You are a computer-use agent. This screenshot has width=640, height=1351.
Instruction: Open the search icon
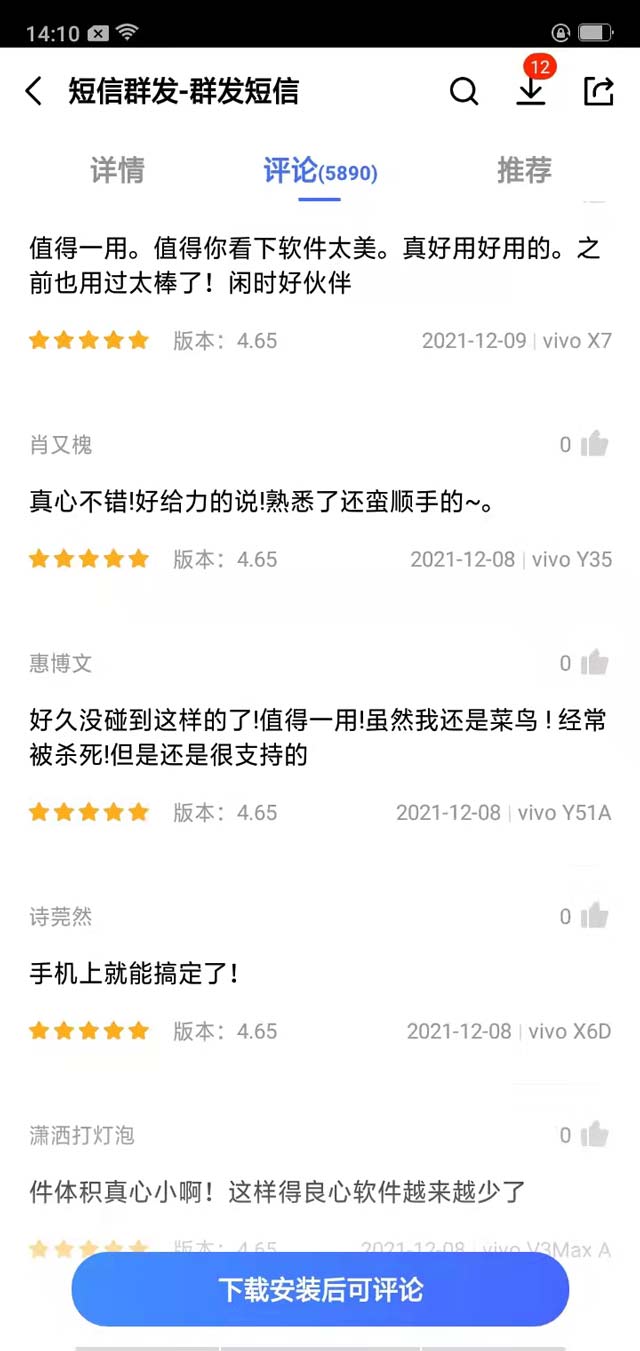(464, 92)
